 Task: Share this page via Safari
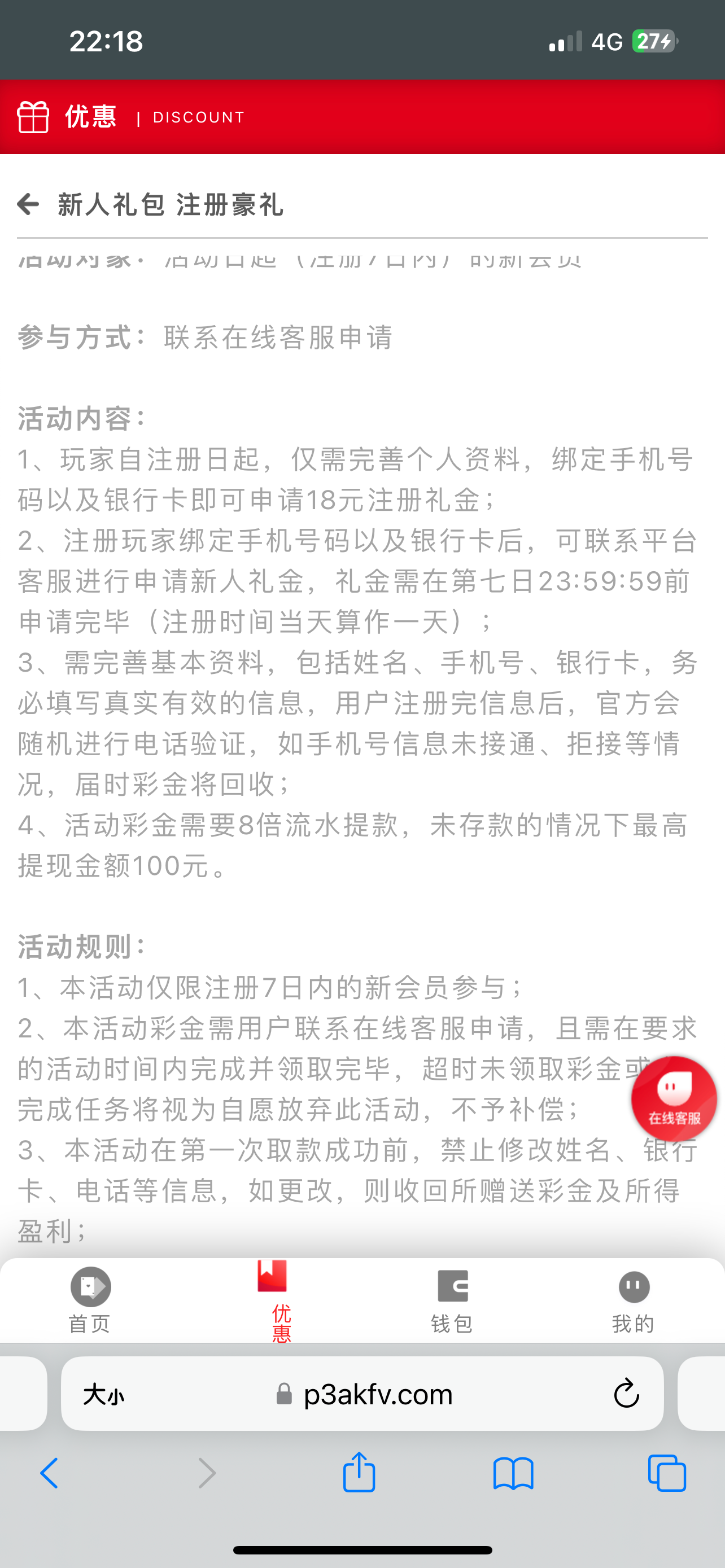359,1473
